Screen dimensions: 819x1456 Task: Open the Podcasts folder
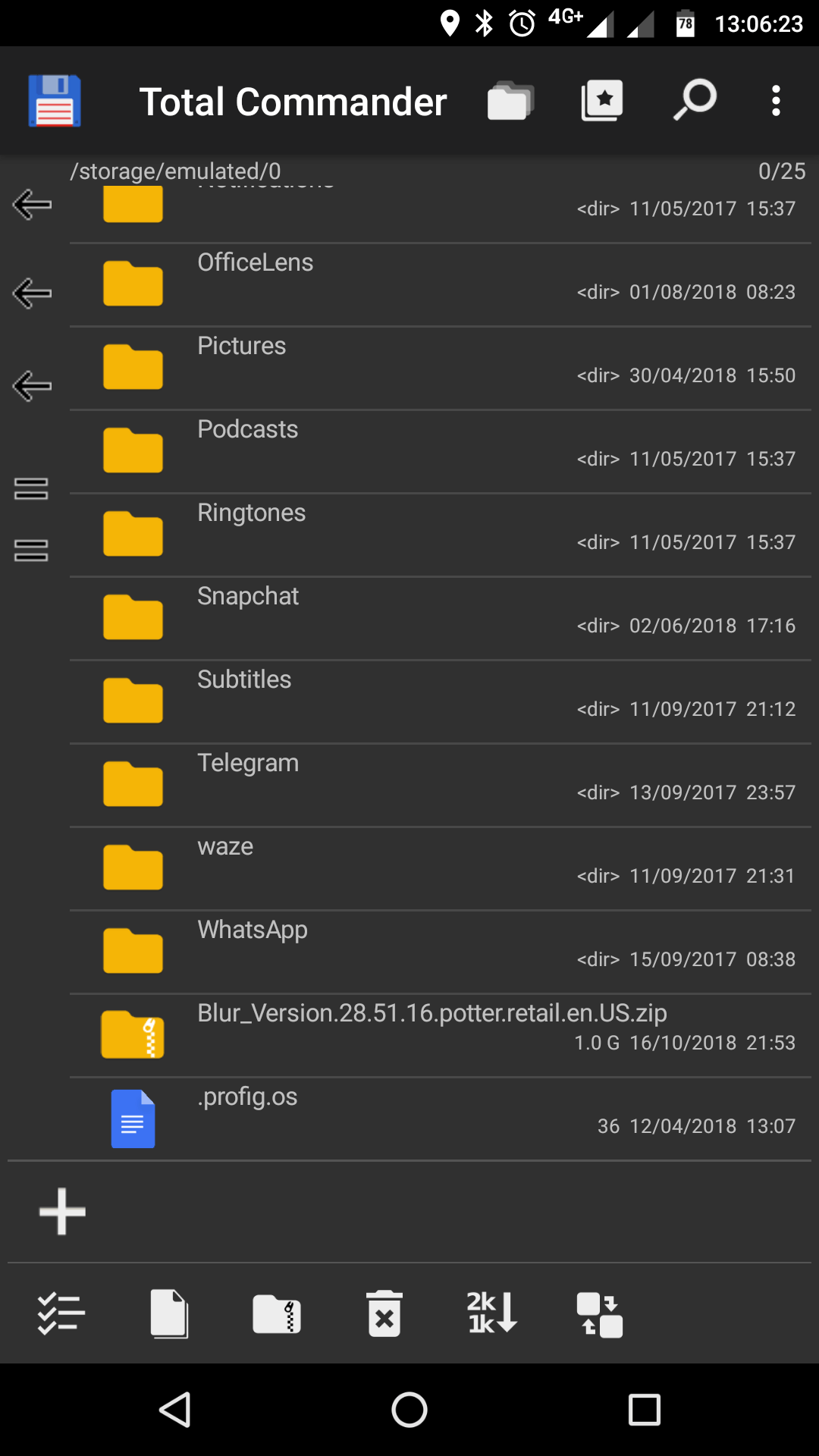point(440,451)
